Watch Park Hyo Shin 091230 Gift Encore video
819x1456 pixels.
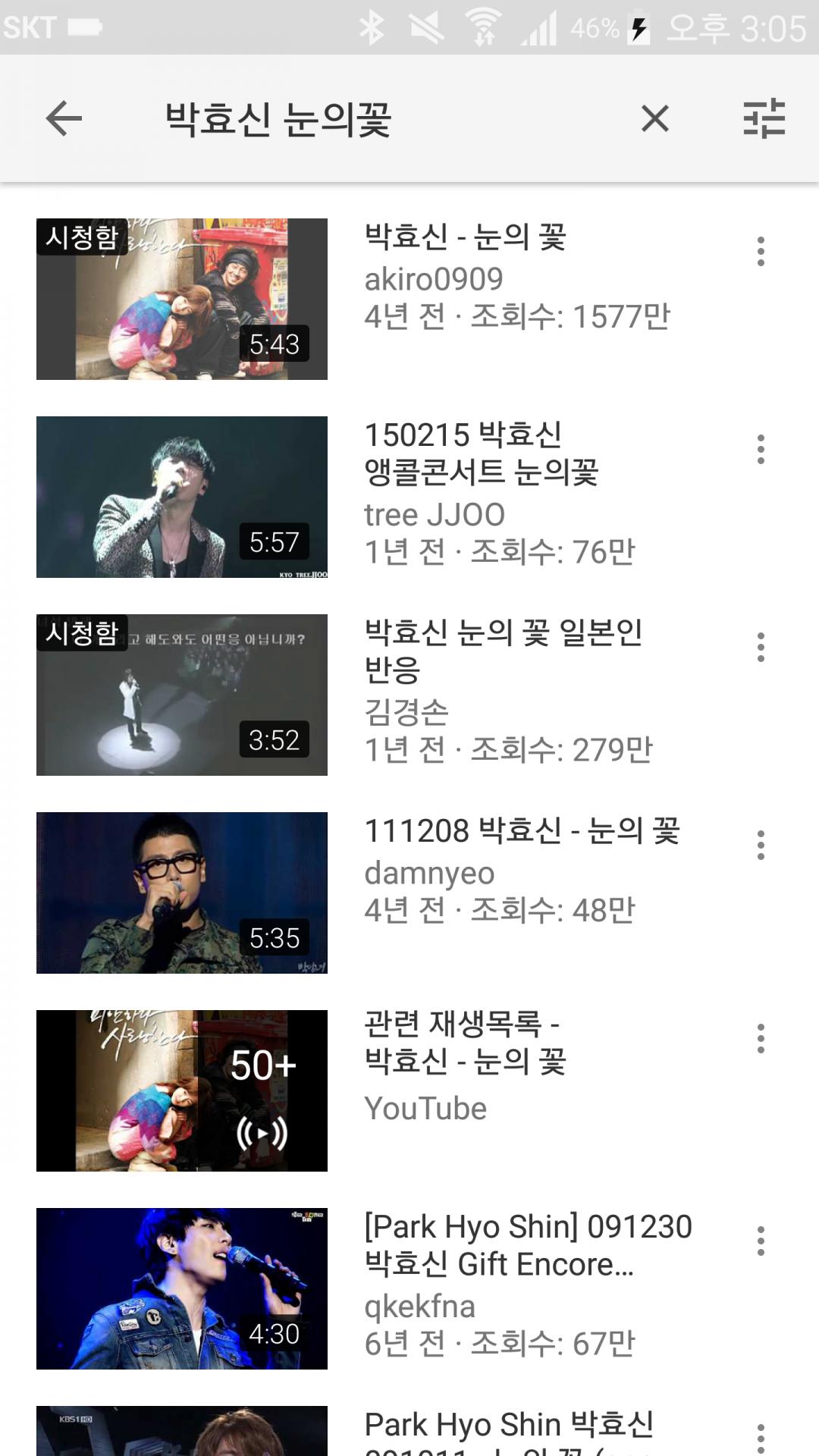tap(182, 1288)
